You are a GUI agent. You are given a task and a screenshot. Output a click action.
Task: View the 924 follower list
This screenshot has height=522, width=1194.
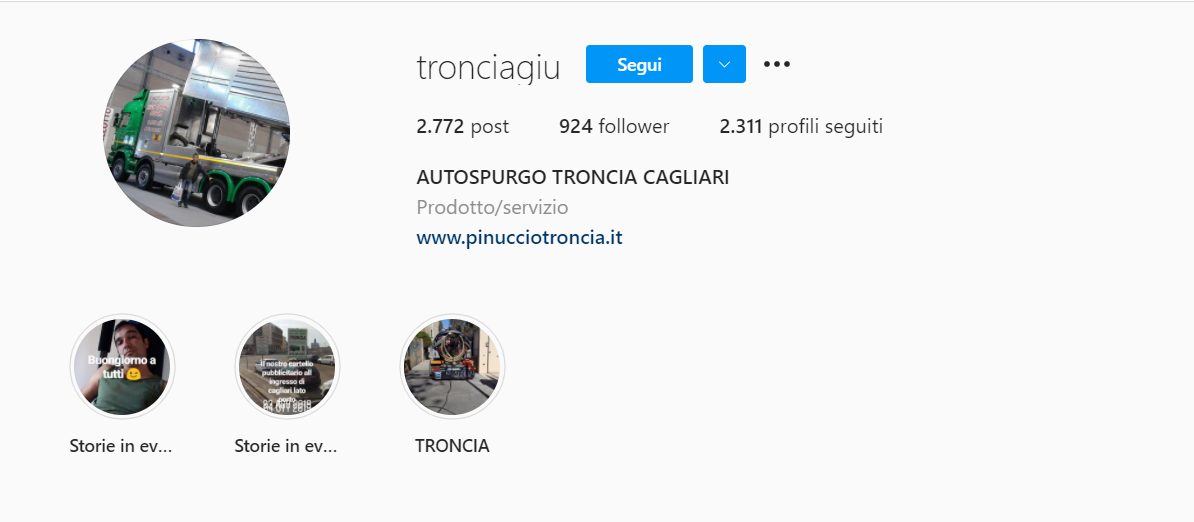(x=614, y=127)
